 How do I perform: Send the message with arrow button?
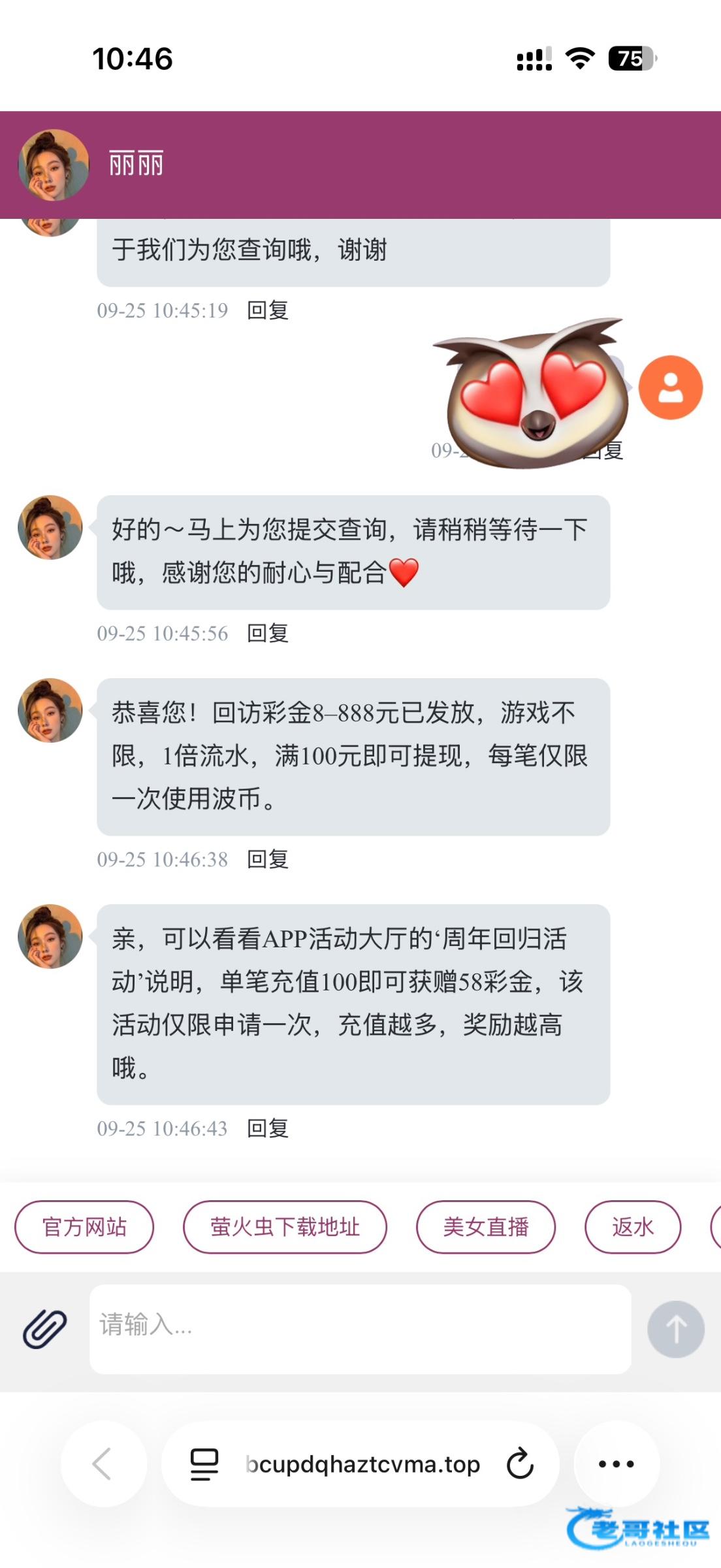[675, 1329]
